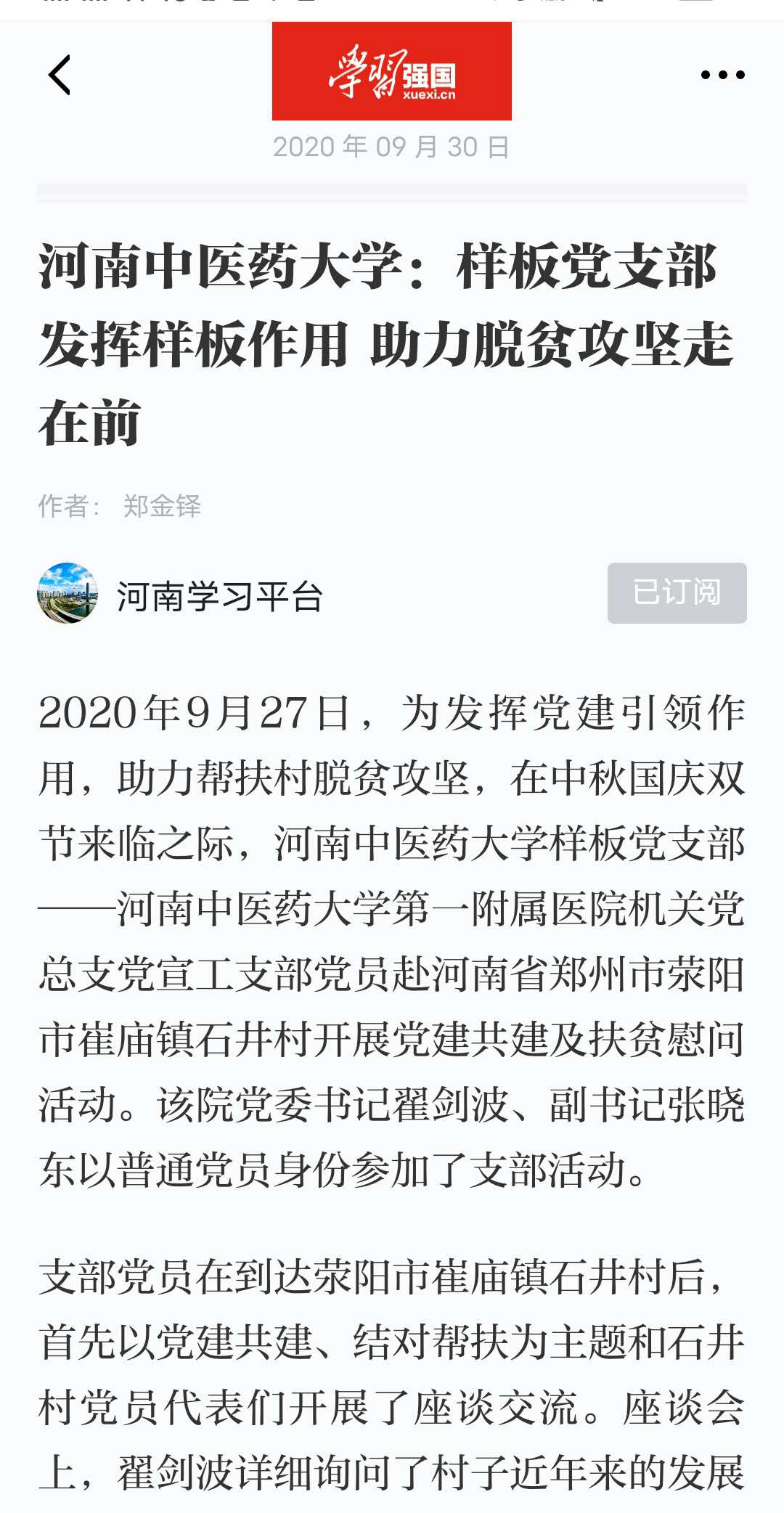Image resolution: width=784 pixels, height=1513 pixels.
Task: Open the 河南学习平台 publisher profile
Action: point(218,596)
